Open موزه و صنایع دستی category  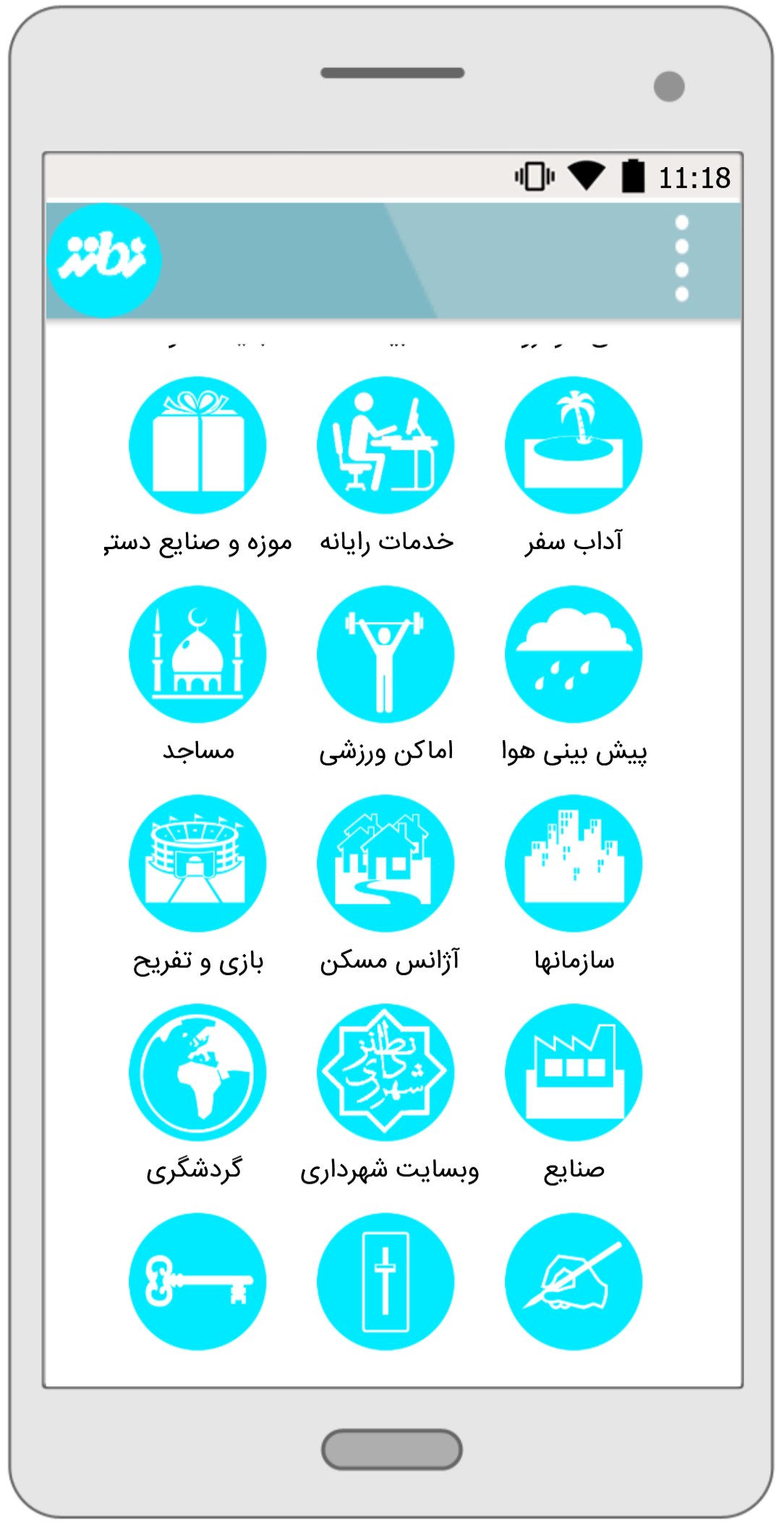tap(197, 446)
